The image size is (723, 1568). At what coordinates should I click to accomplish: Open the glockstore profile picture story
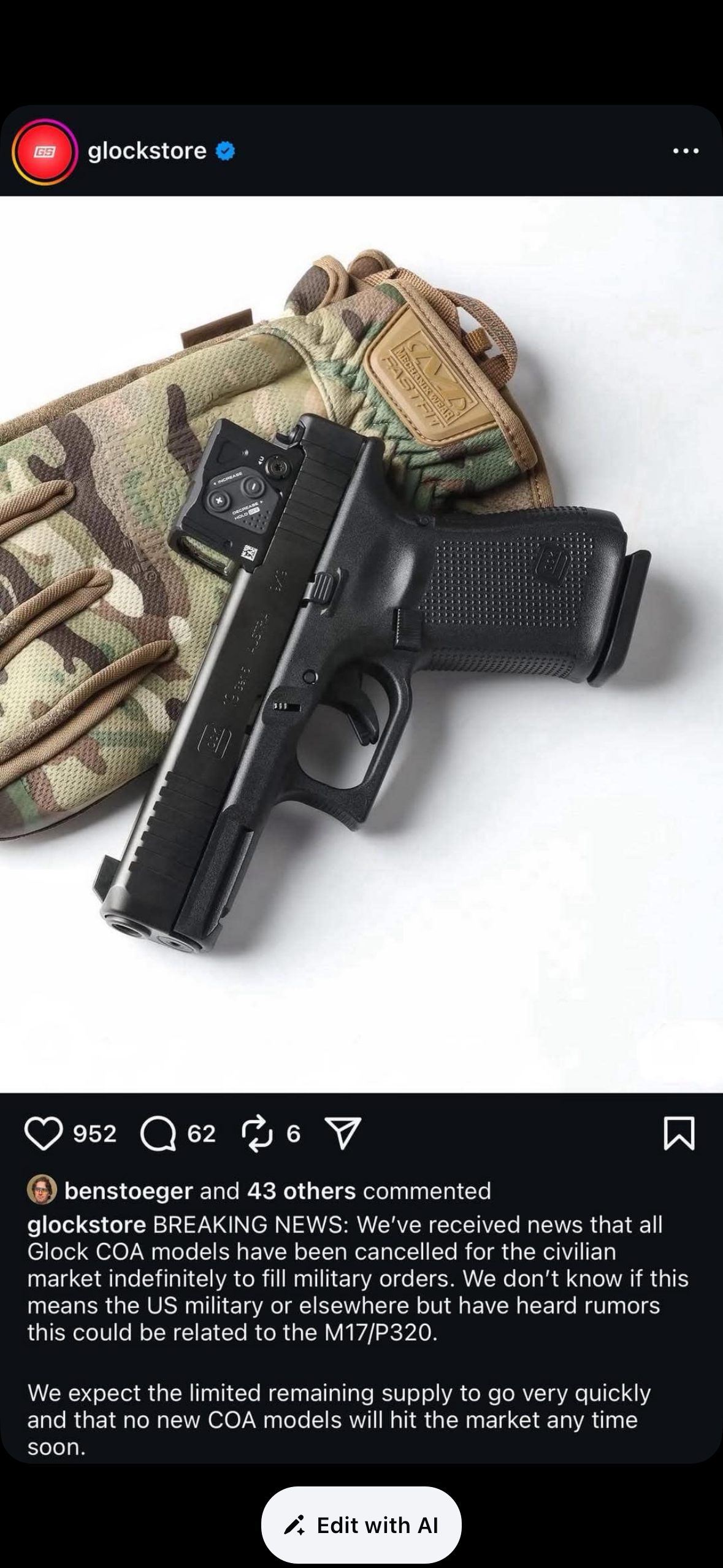pos(44,152)
